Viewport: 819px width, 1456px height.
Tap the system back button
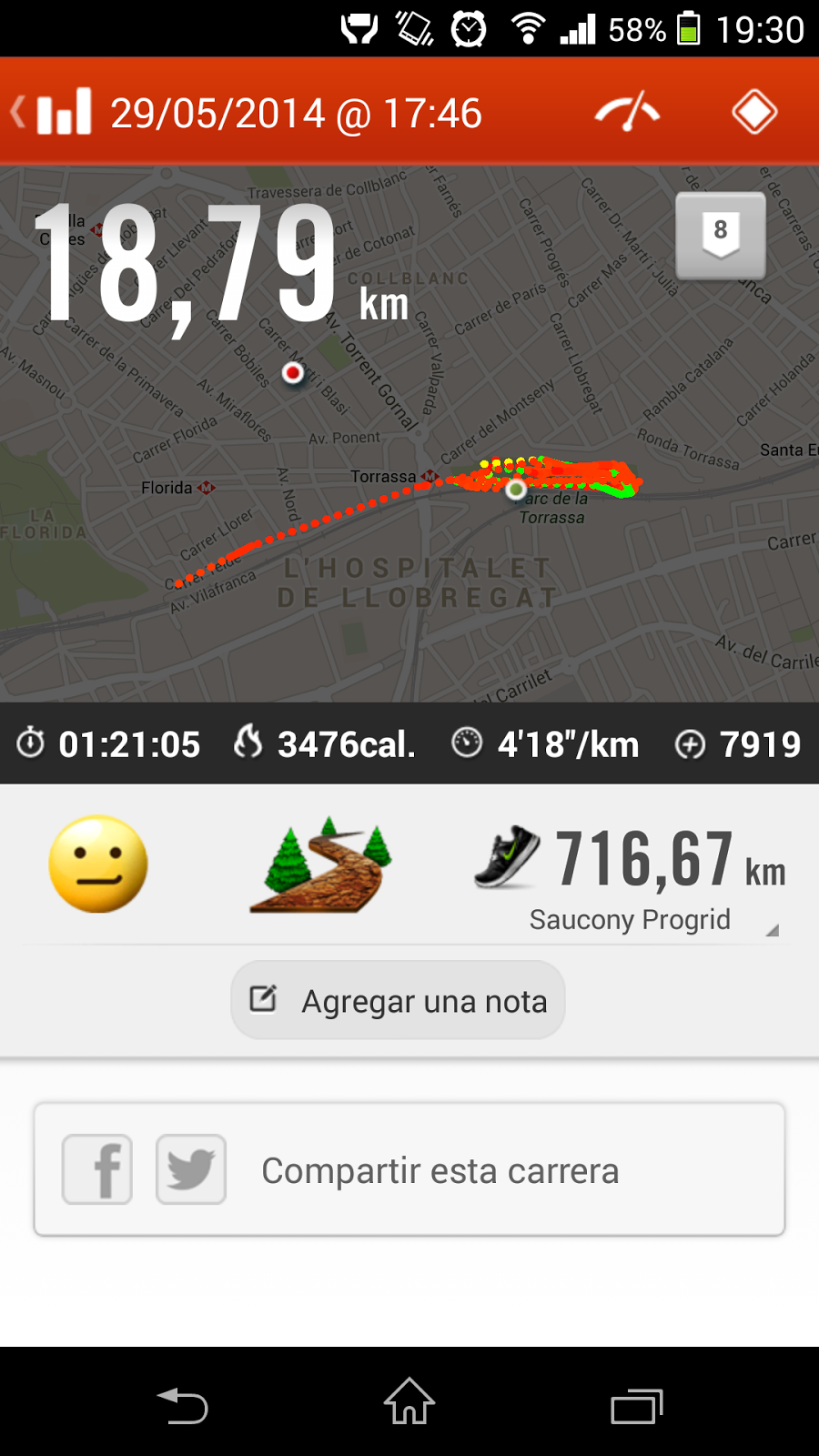point(183,1404)
